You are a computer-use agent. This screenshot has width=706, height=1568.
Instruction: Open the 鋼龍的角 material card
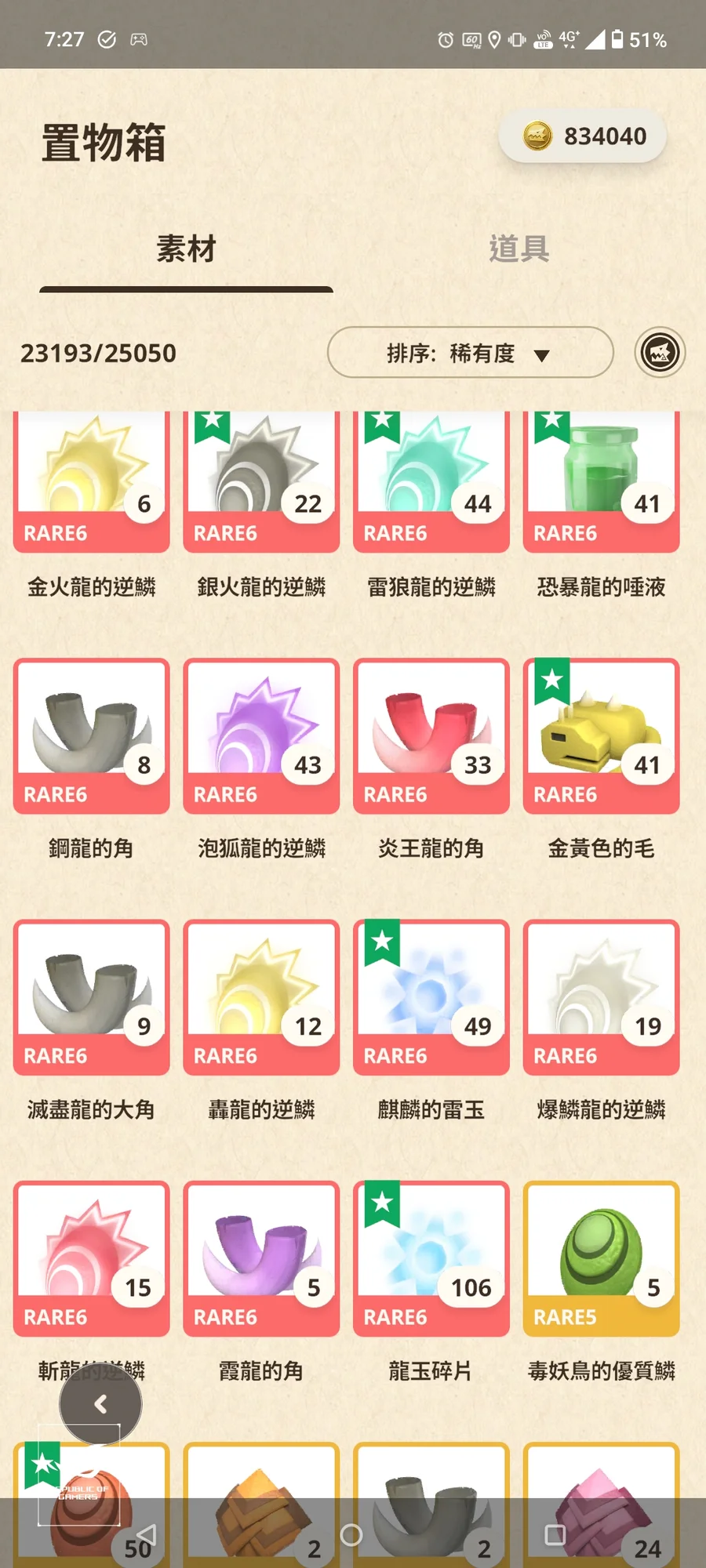(x=92, y=735)
